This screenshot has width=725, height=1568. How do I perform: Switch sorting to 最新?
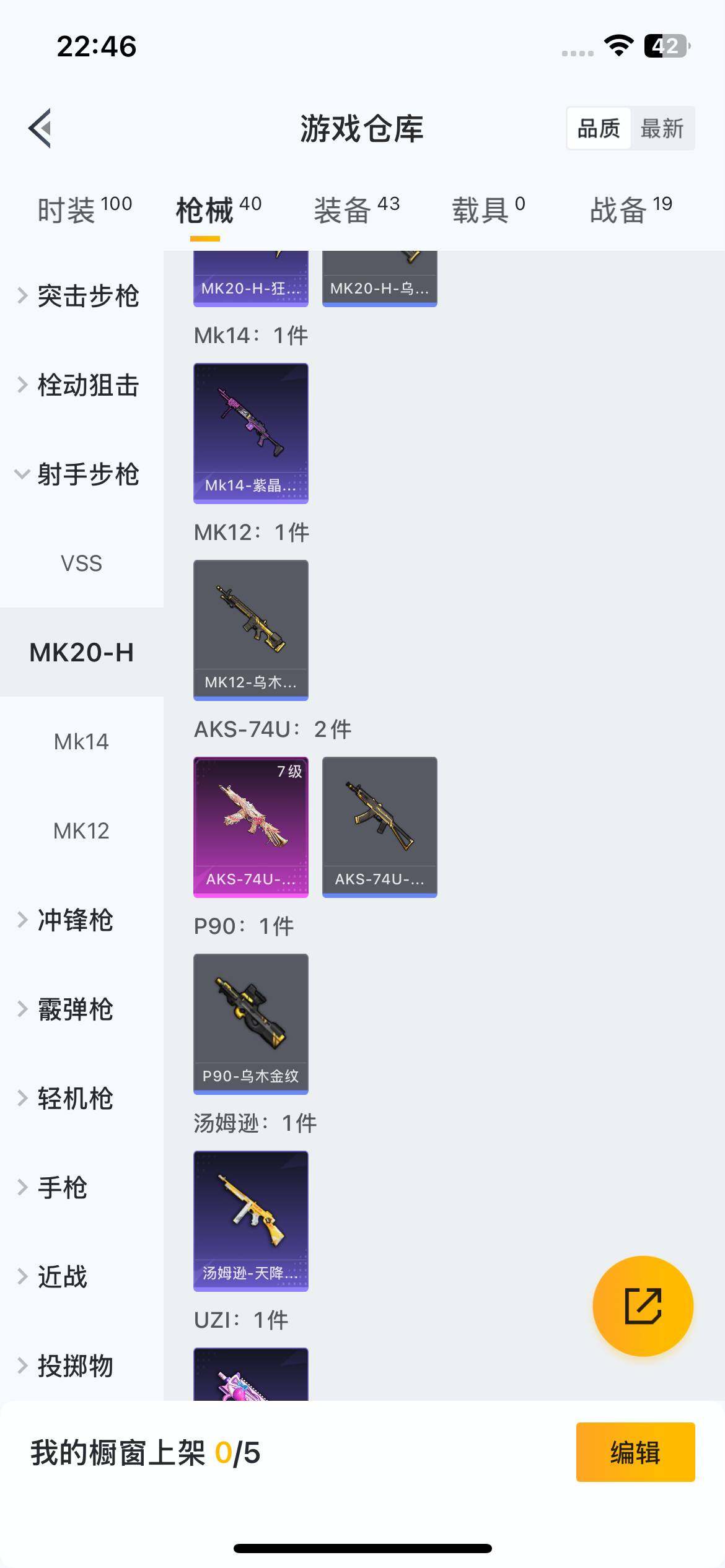[663, 128]
